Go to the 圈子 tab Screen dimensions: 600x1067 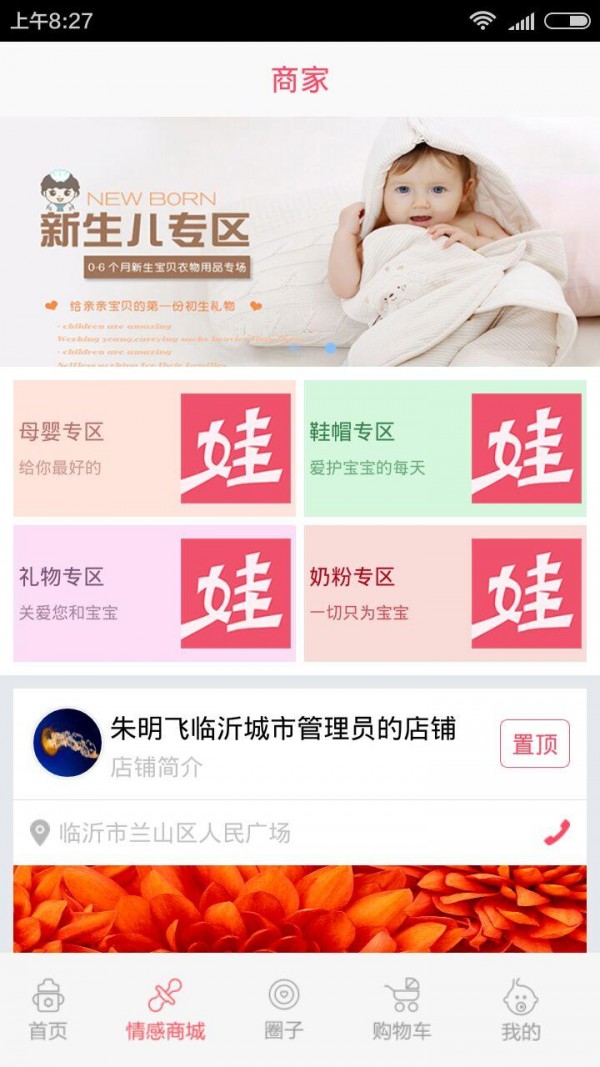(x=284, y=1010)
